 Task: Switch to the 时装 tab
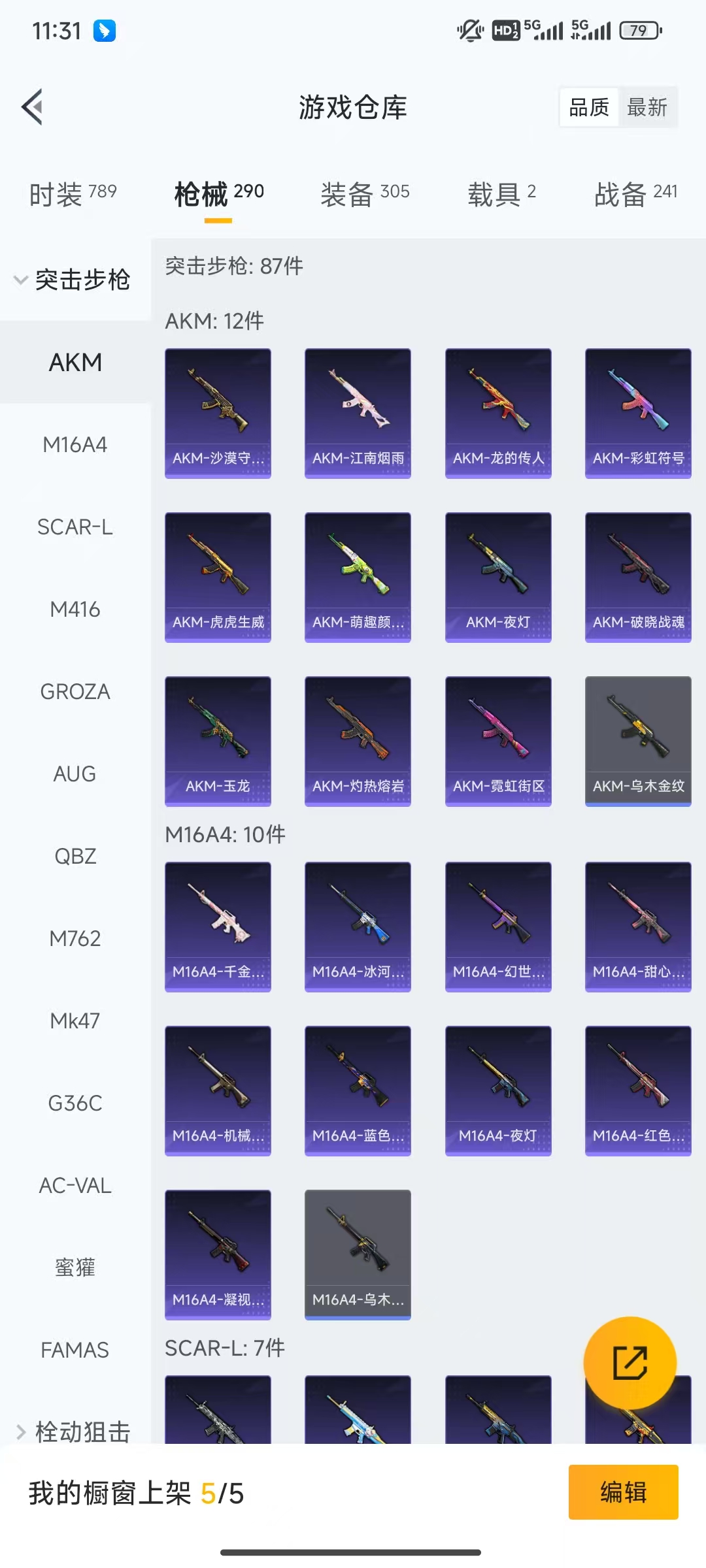(73, 194)
